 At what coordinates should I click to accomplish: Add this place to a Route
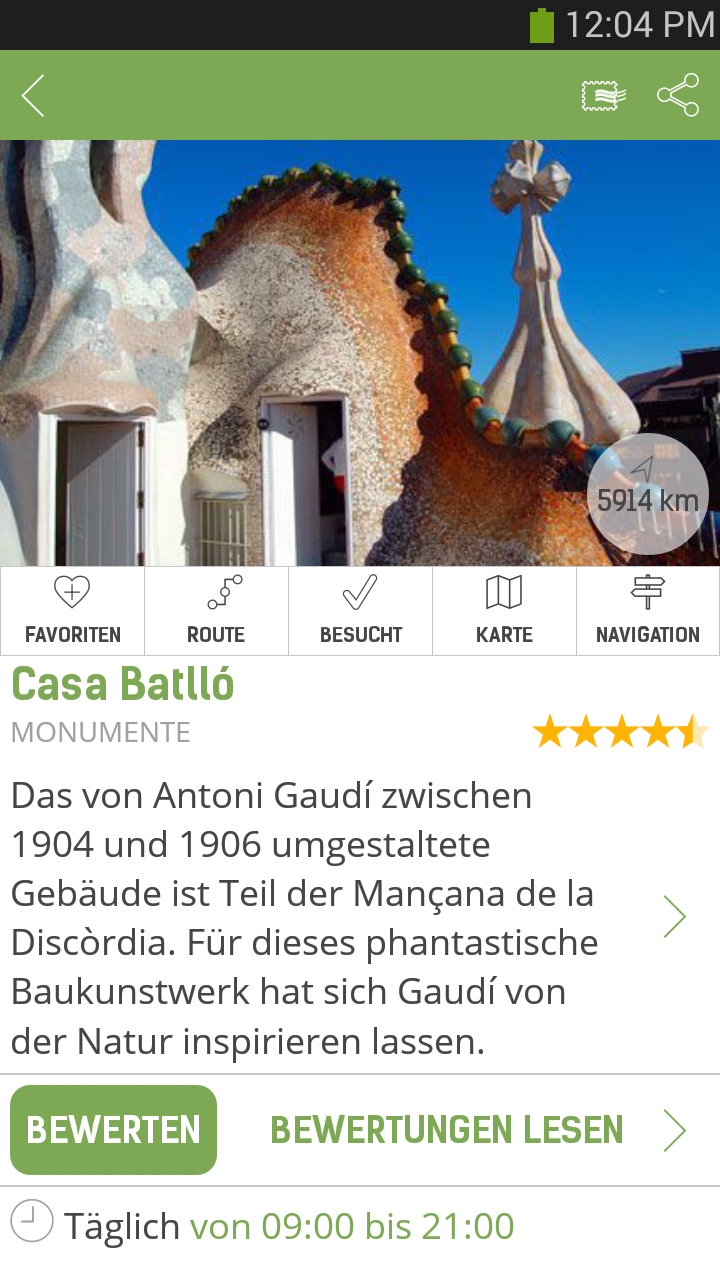tap(216, 611)
